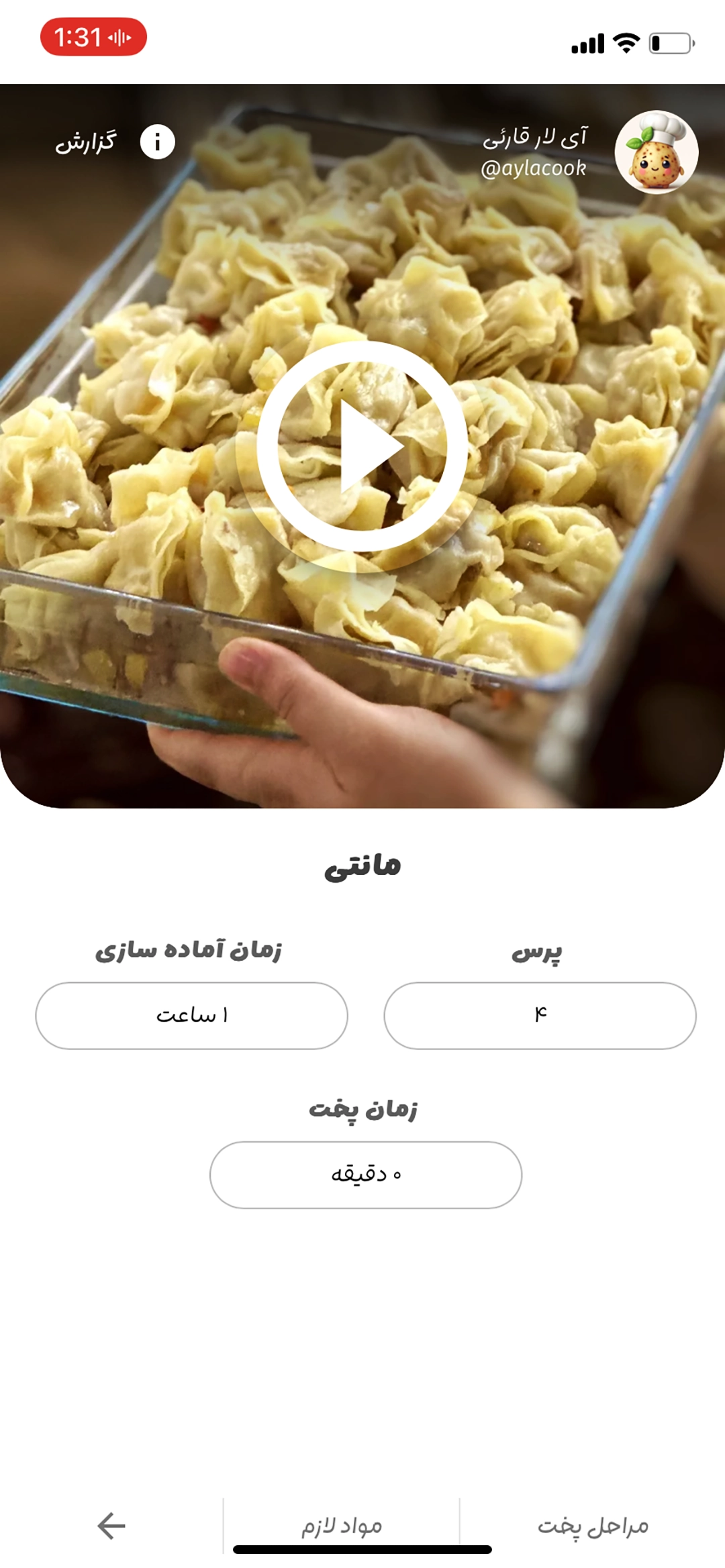725x1568 pixels.
Task: Switch to the مواد لازم tab
Action: [x=341, y=1526]
